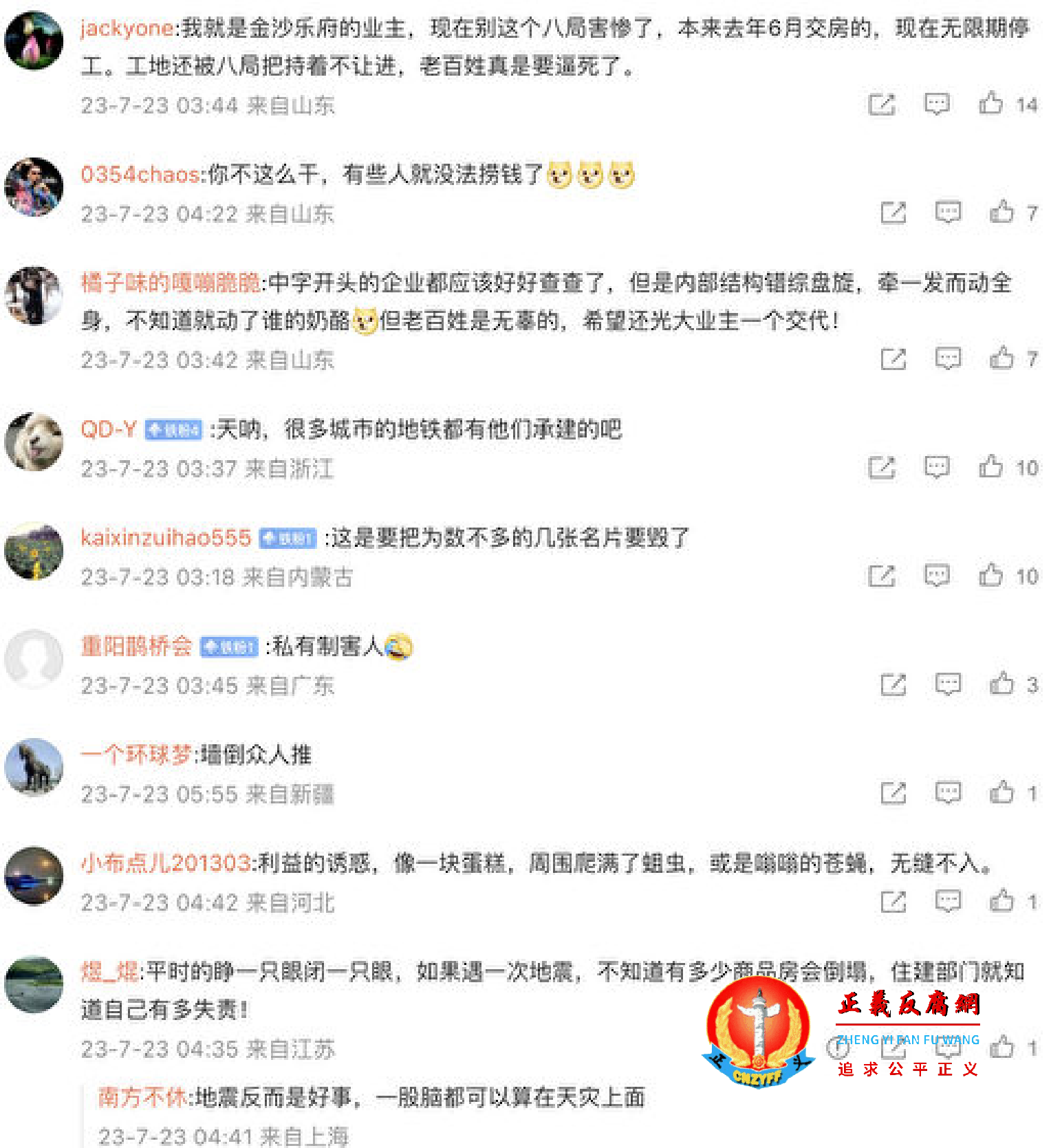Viewport: 1051px width, 1148px height.
Task: Like 一个环球梦's comment
Action: click(1002, 792)
